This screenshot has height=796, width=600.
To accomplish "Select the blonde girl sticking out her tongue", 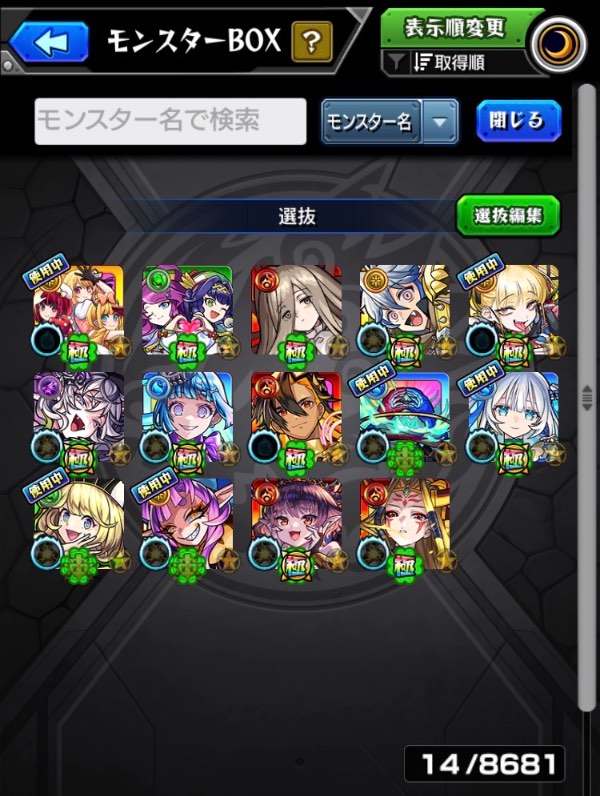I will pos(513,309).
